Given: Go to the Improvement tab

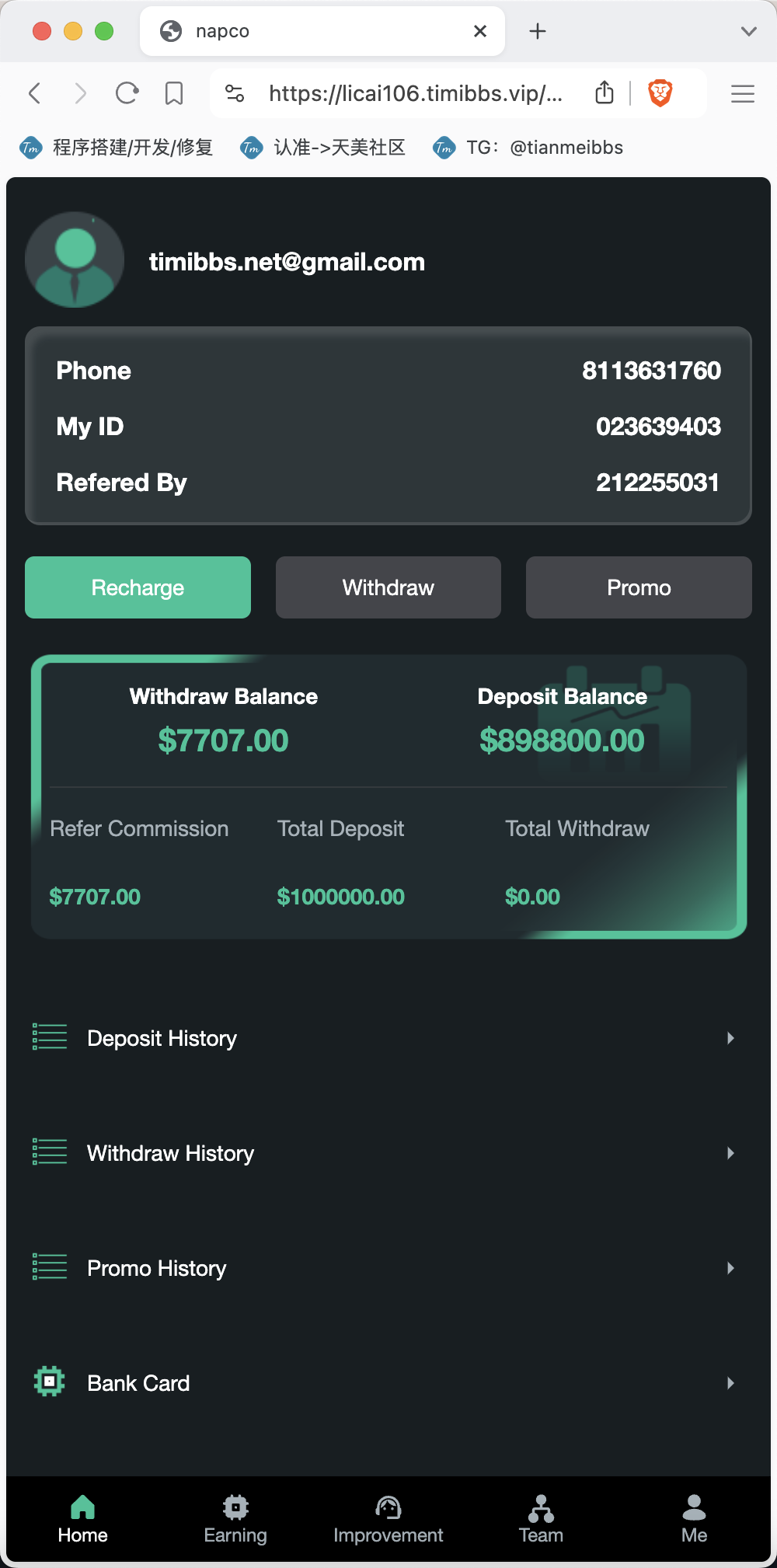Looking at the screenshot, I should [x=388, y=1520].
